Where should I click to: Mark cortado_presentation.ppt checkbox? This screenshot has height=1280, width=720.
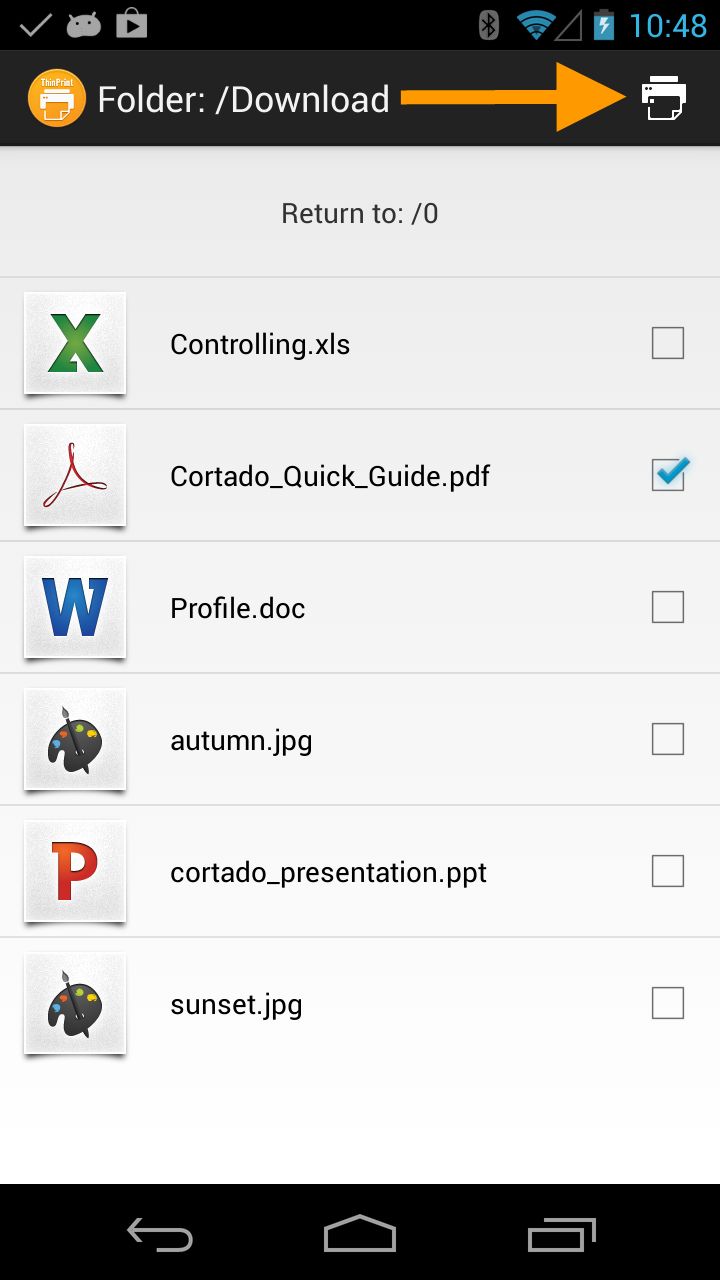tap(667, 871)
